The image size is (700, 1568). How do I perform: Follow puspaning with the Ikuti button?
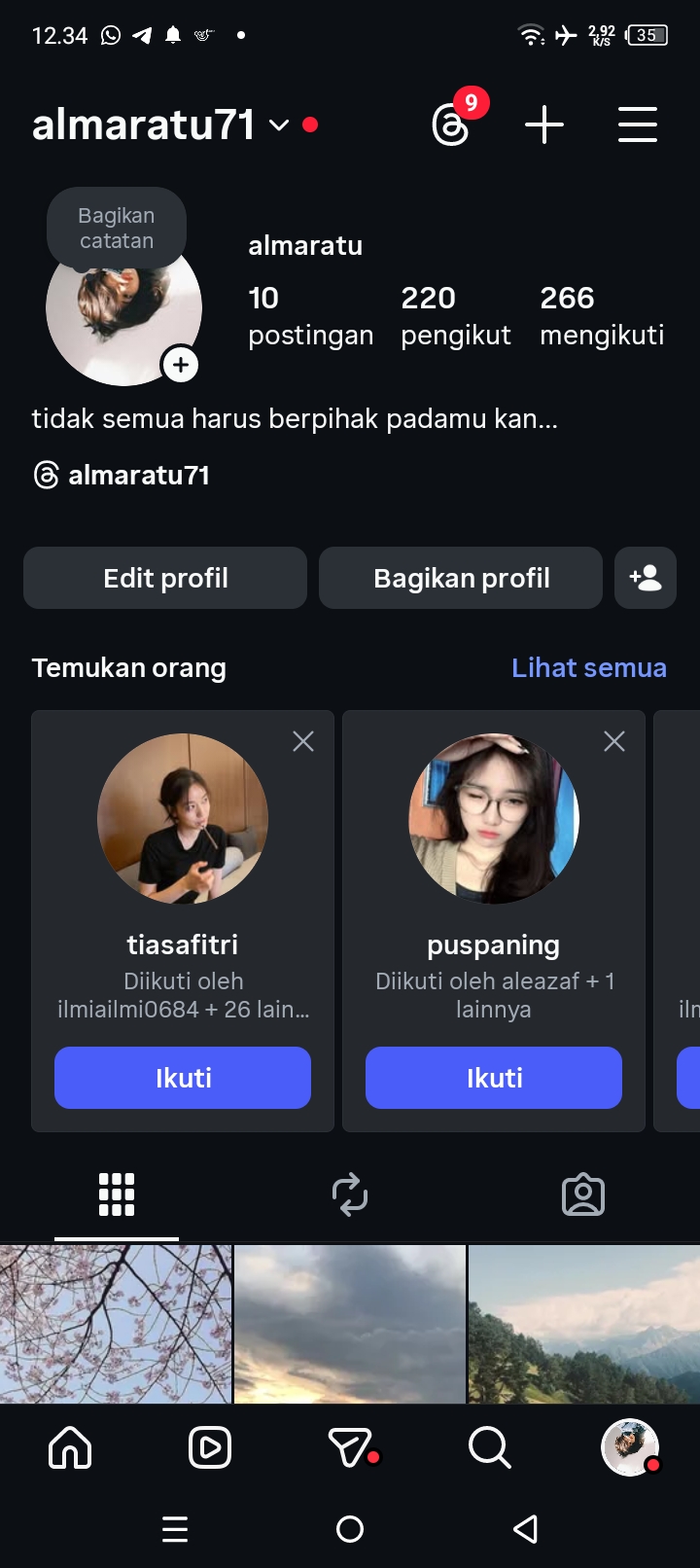tap(494, 1078)
